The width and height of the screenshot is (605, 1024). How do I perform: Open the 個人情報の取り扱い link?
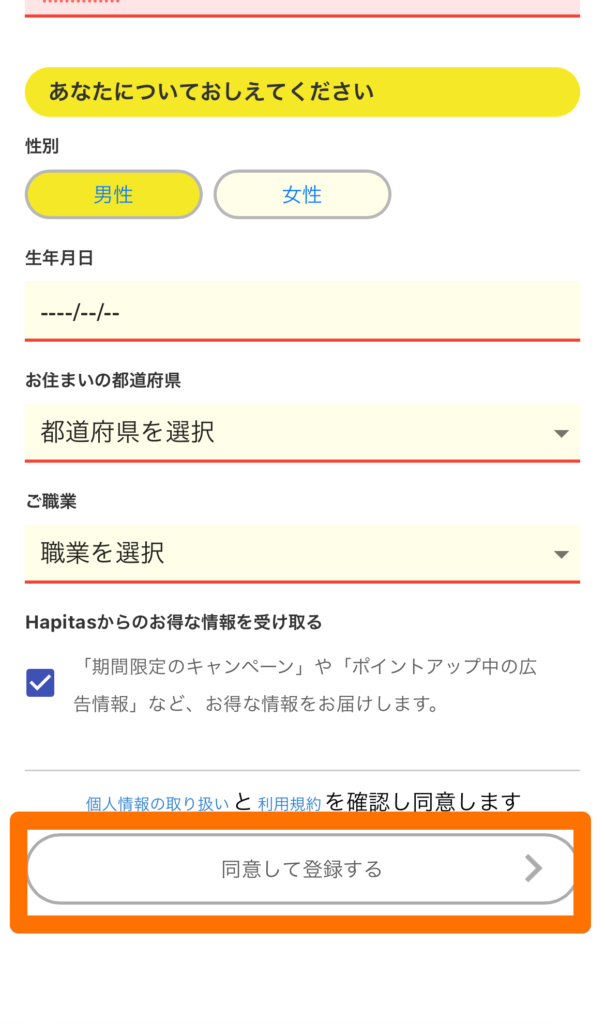pyautogui.click(x=157, y=803)
